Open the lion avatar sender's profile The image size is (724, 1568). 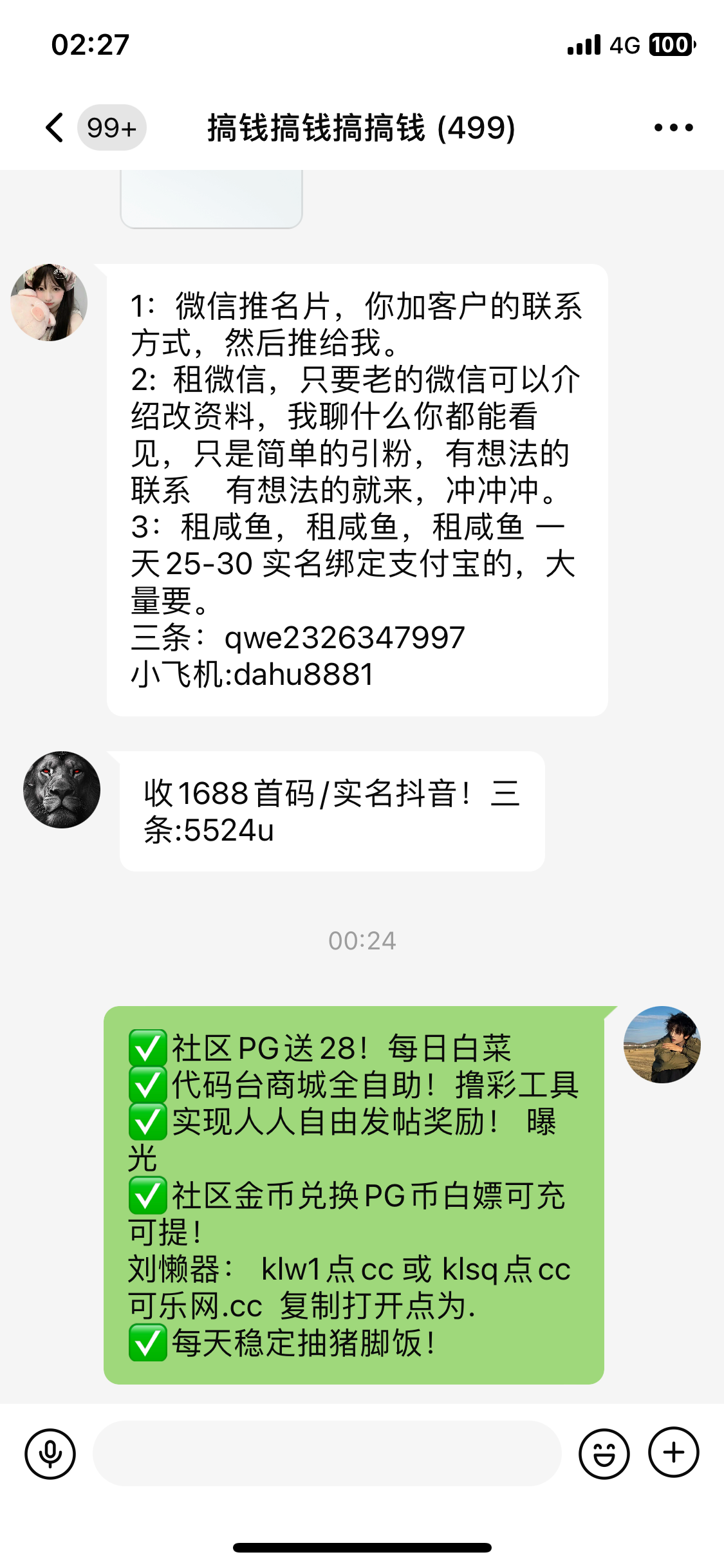tap(62, 790)
